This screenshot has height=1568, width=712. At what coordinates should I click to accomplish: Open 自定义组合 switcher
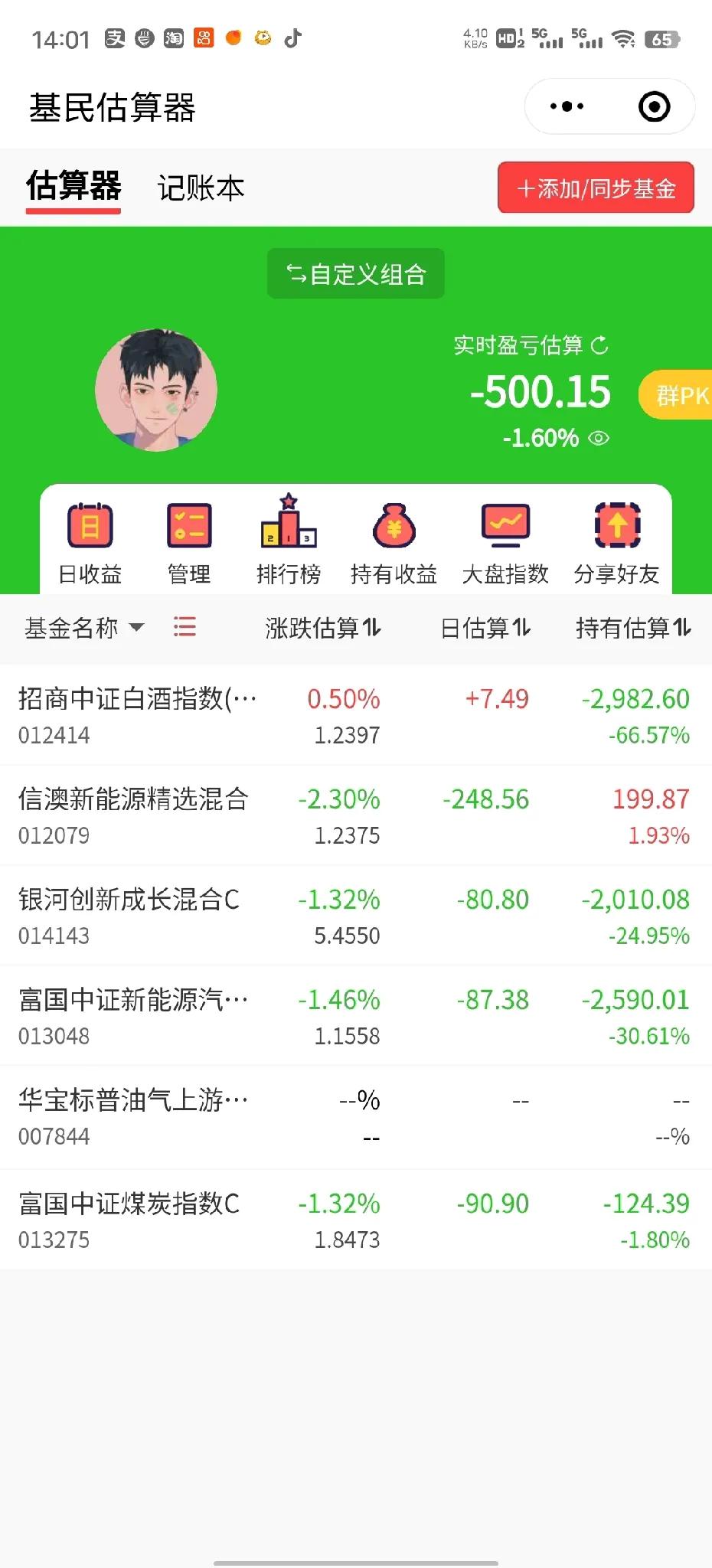(355, 274)
